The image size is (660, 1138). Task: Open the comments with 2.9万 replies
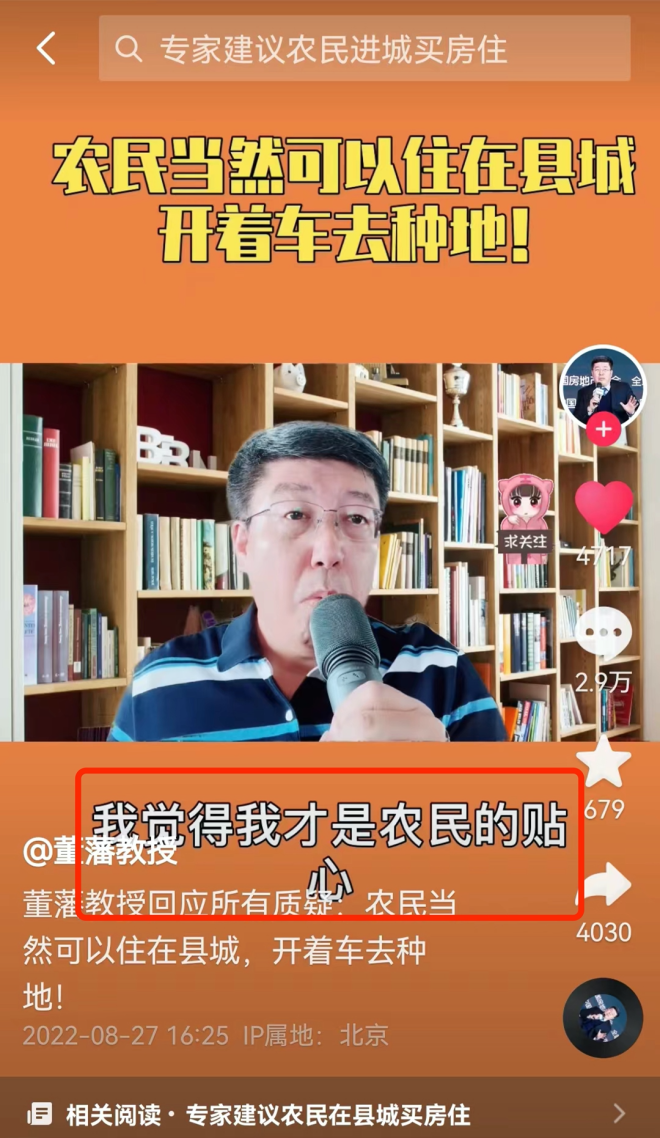coord(603,634)
